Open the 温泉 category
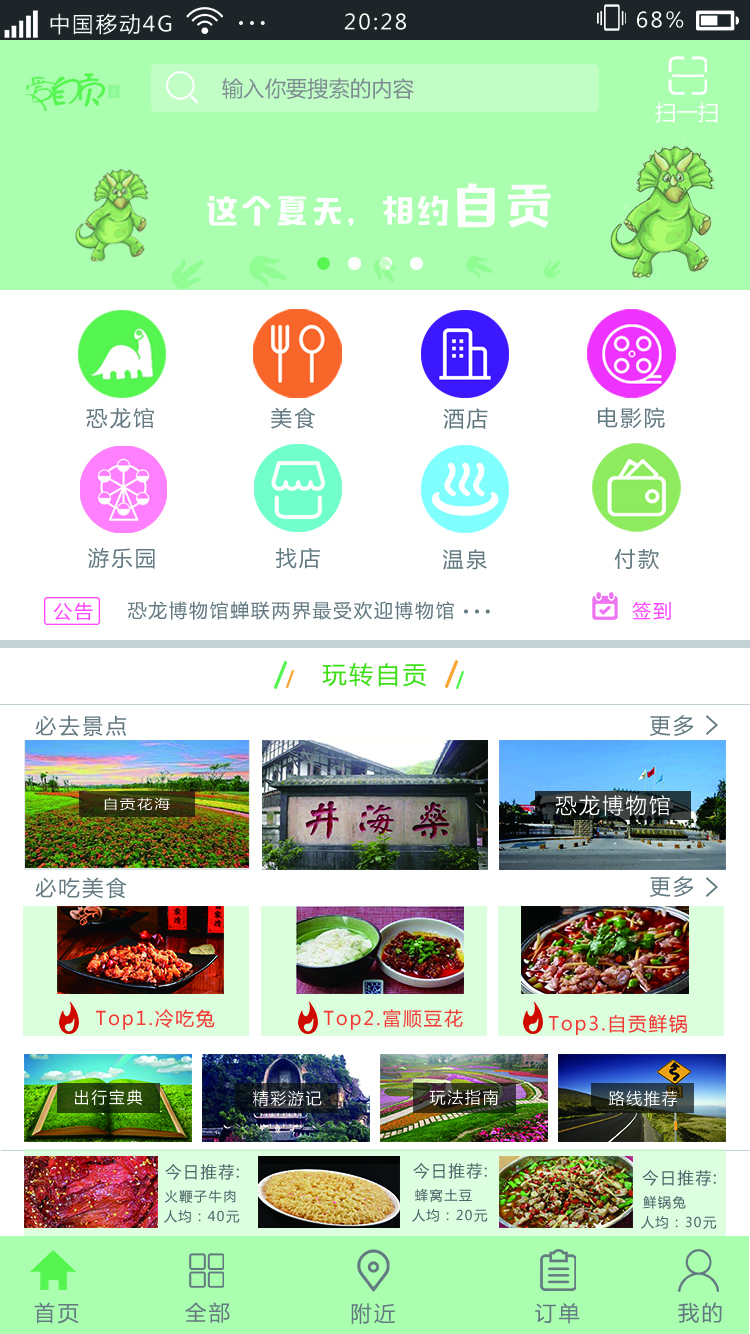Screen dimensions: 750x1334 [x=465, y=508]
